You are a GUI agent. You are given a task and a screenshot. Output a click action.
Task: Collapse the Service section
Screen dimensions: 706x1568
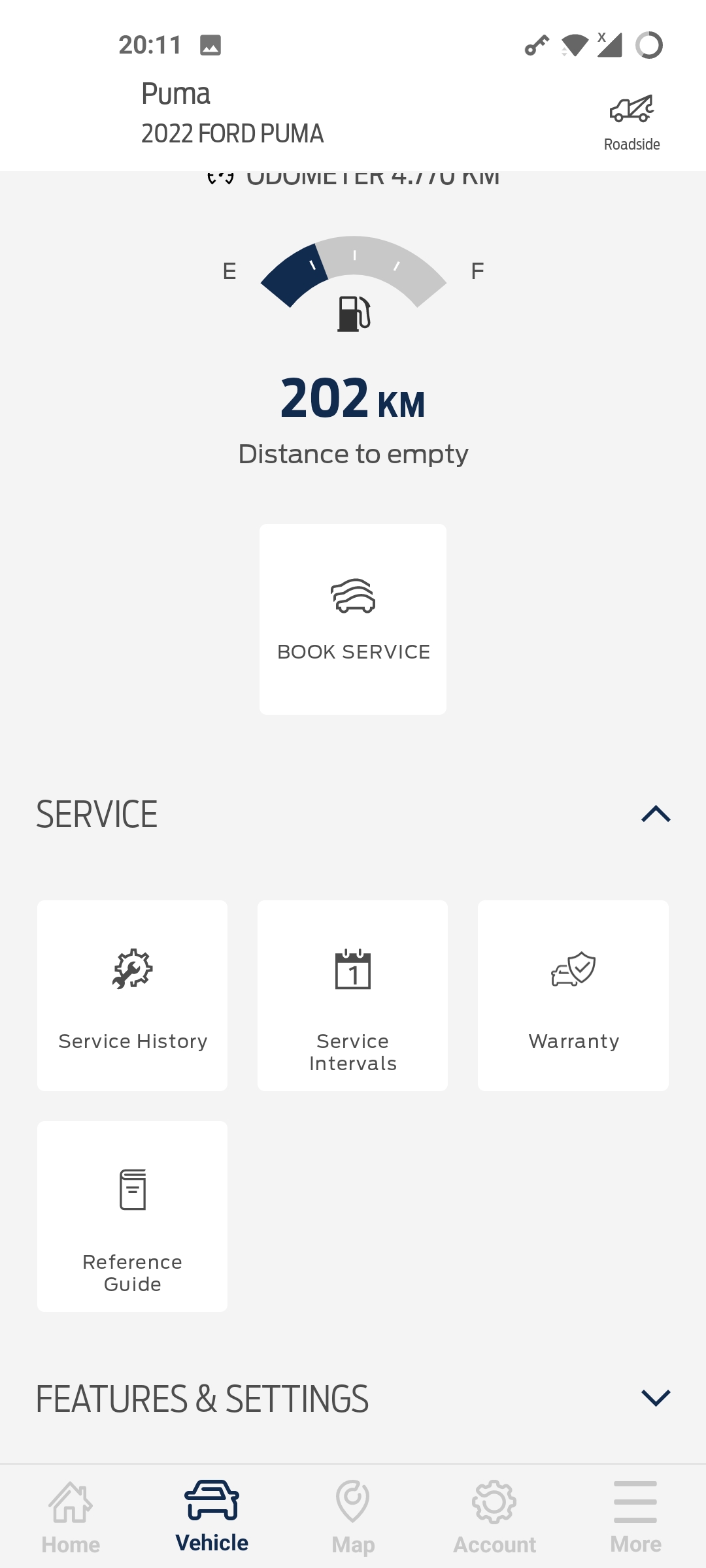point(656,814)
